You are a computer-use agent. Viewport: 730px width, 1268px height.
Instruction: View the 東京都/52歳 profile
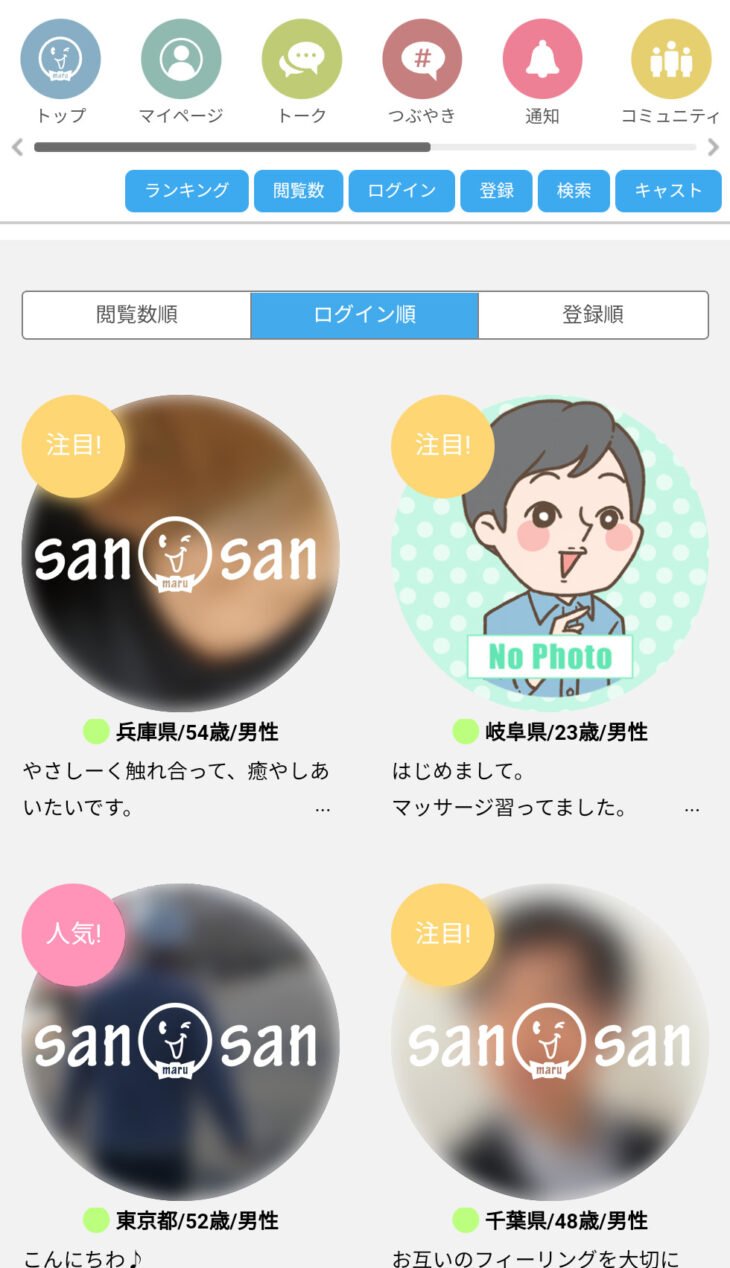click(x=180, y=1041)
